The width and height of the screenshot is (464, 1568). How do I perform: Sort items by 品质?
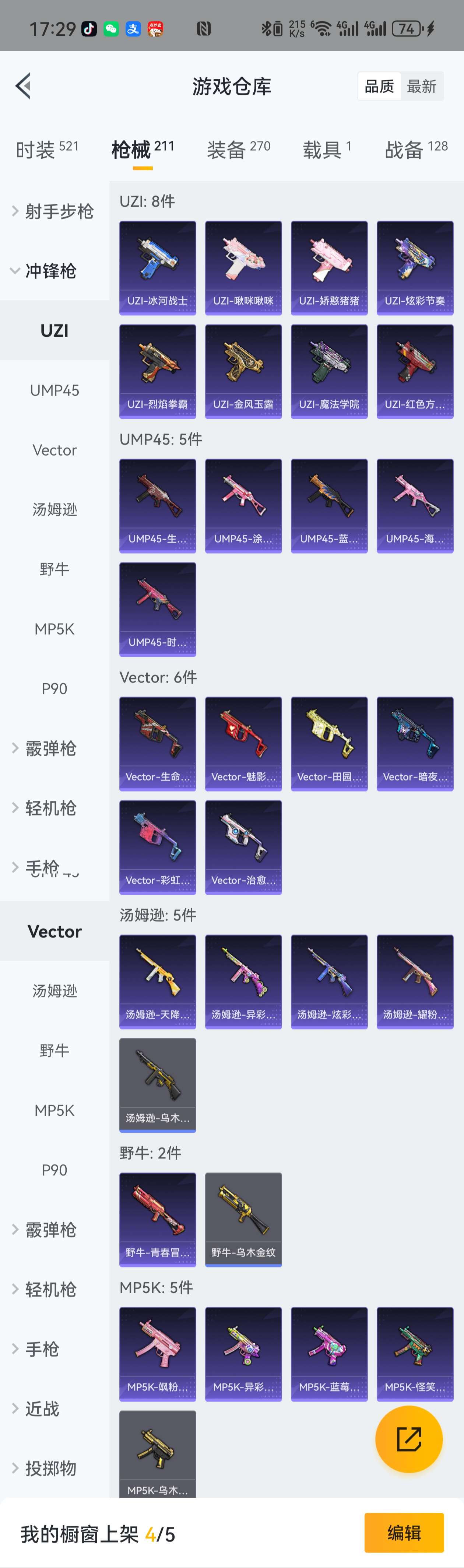tap(379, 87)
